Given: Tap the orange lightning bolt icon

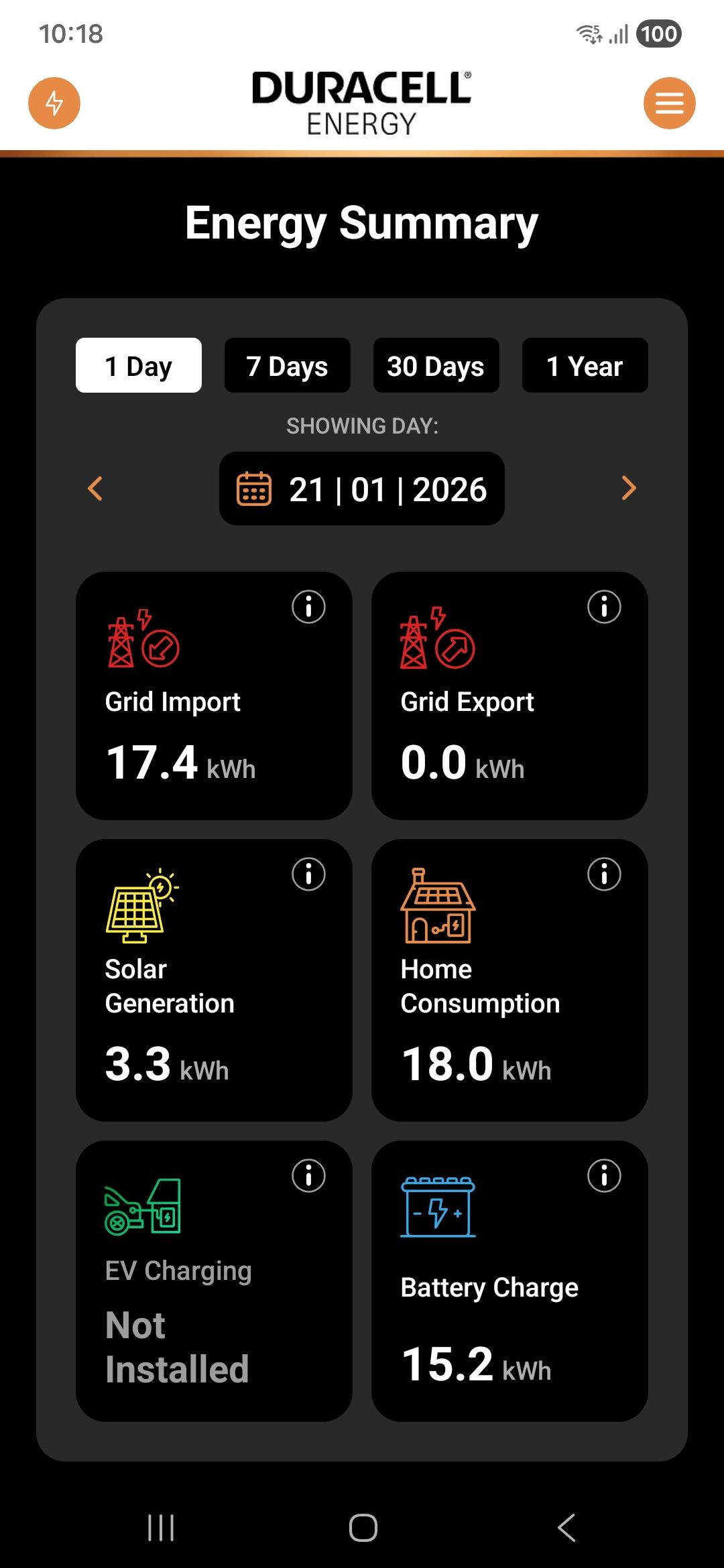Looking at the screenshot, I should click(54, 103).
